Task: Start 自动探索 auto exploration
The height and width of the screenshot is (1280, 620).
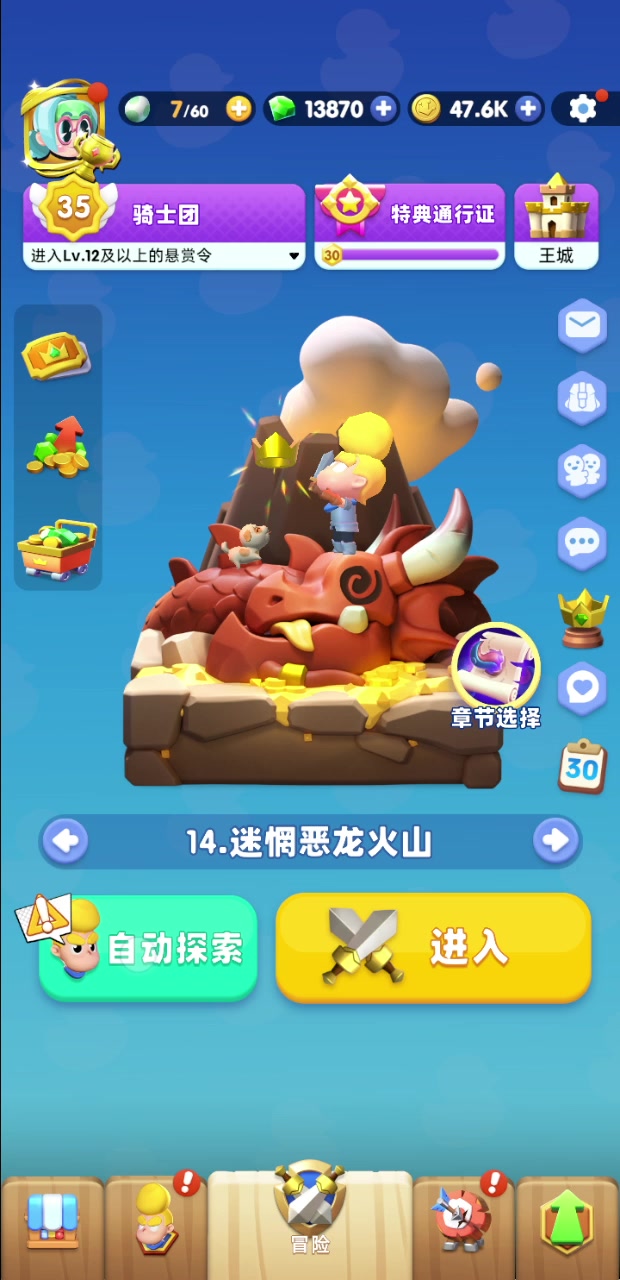Action: pos(148,948)
